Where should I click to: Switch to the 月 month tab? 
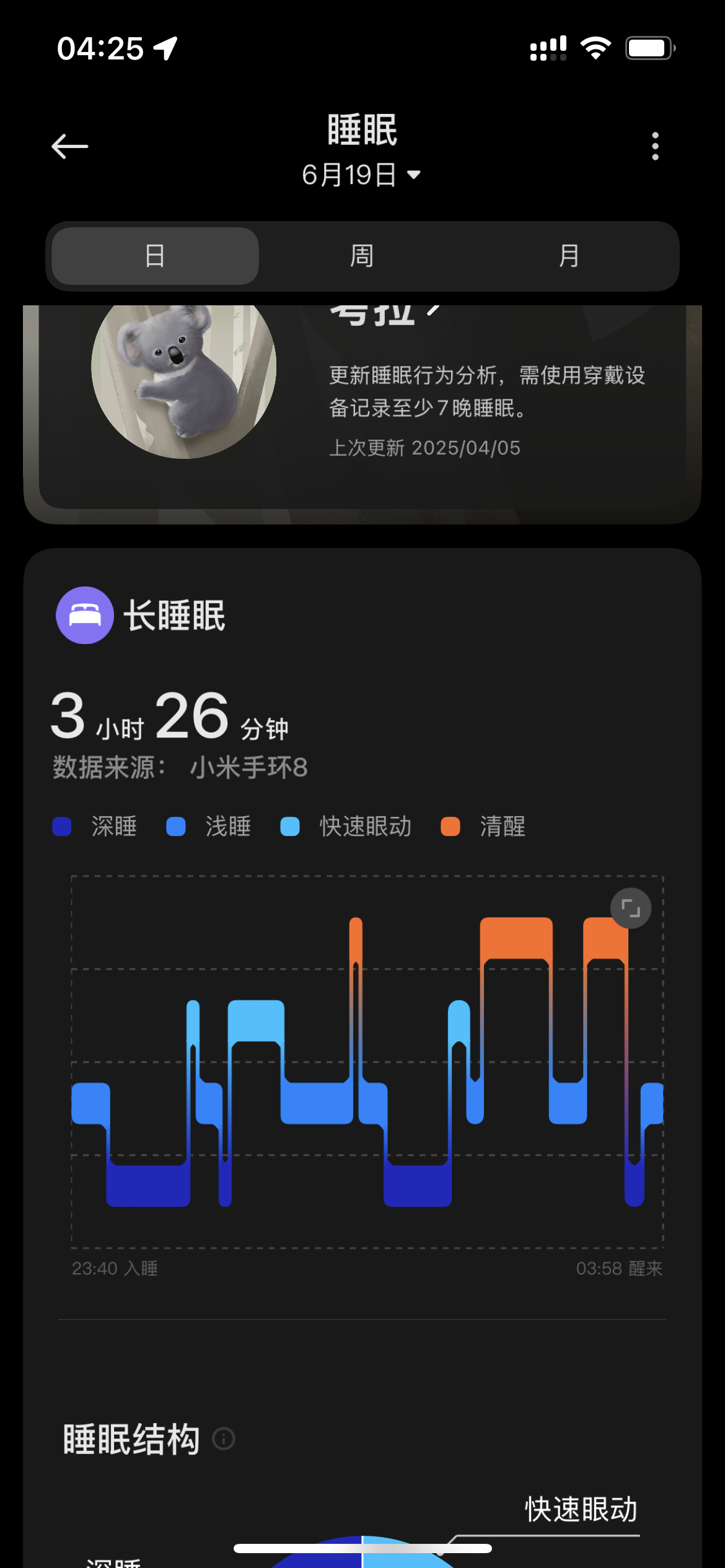(x=569, y=256)
